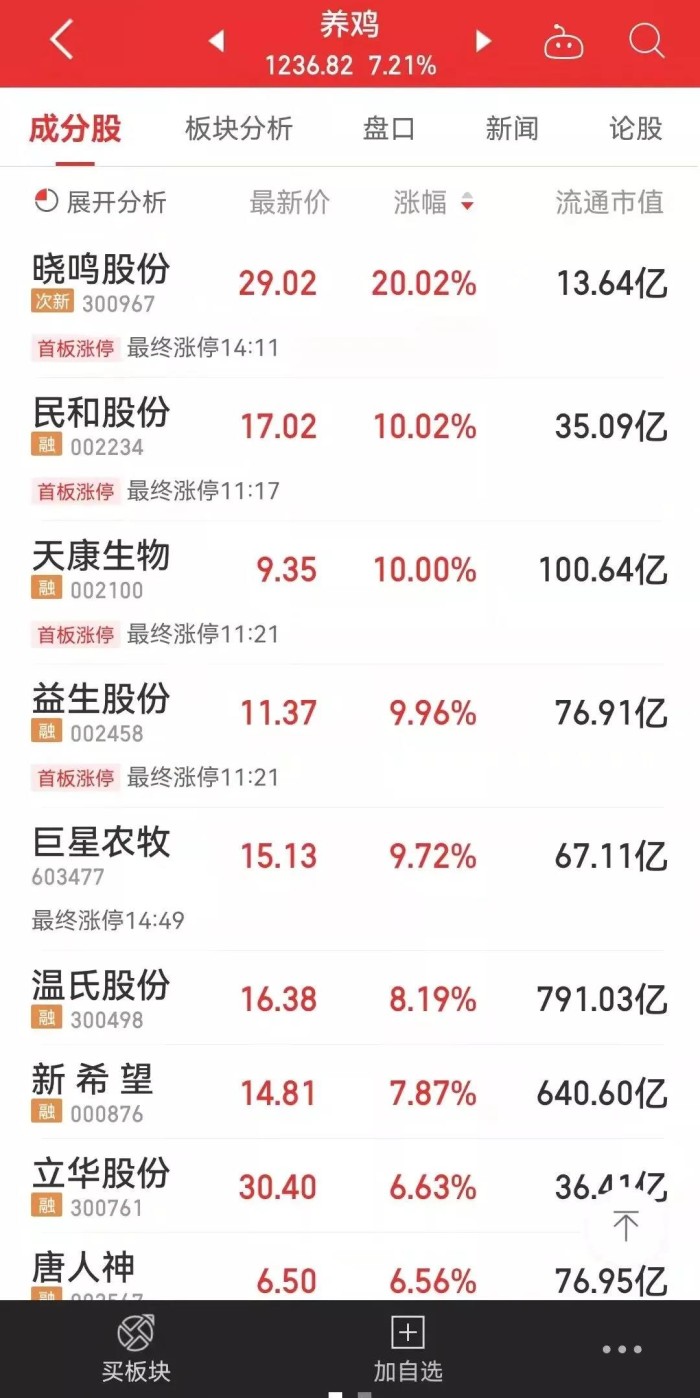Add sector to watchlist with 加自选
This screenshot has width=700, height=1398.
point(408,1349)
